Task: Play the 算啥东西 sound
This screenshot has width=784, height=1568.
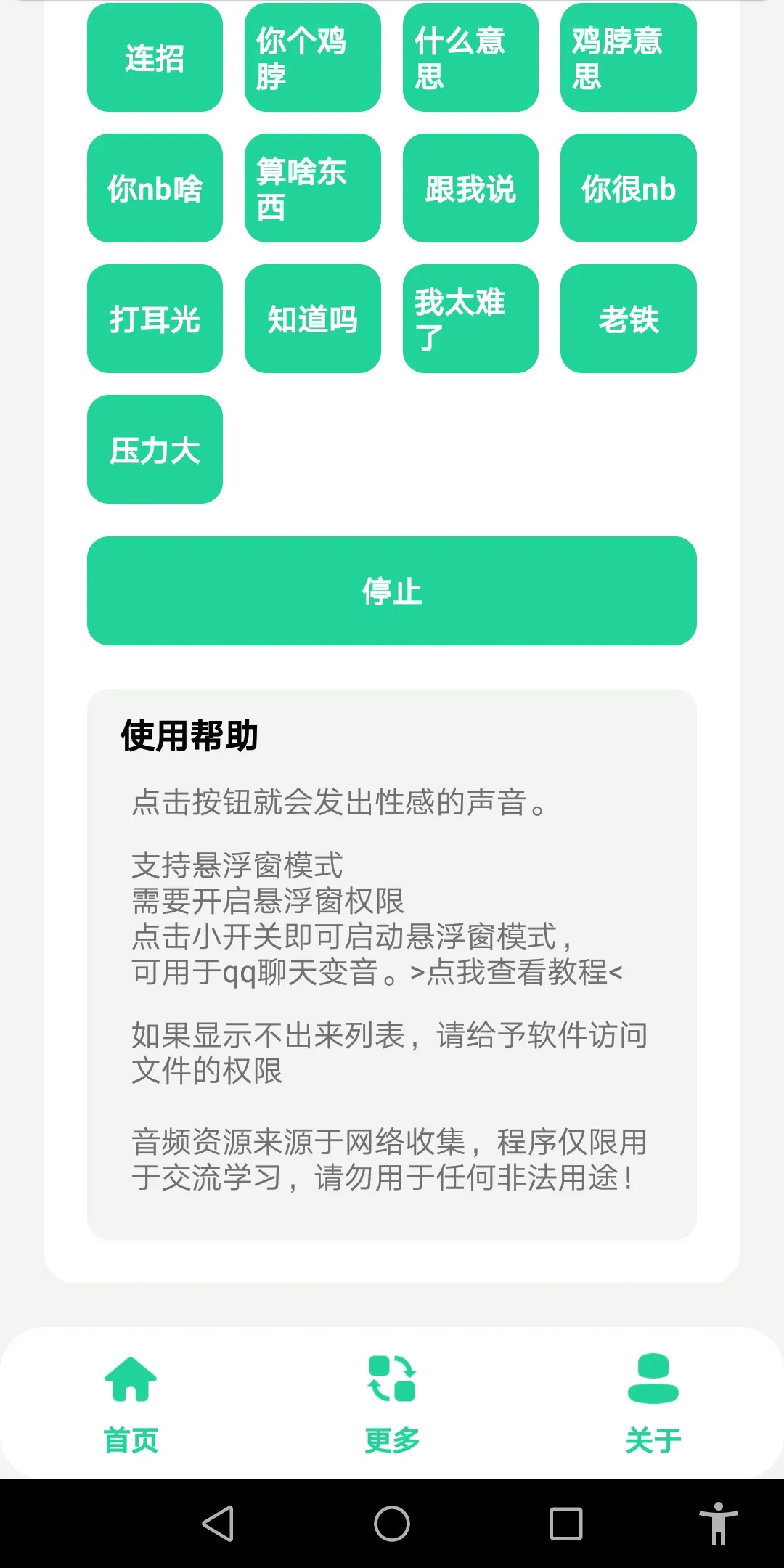Action: [312, 189]
